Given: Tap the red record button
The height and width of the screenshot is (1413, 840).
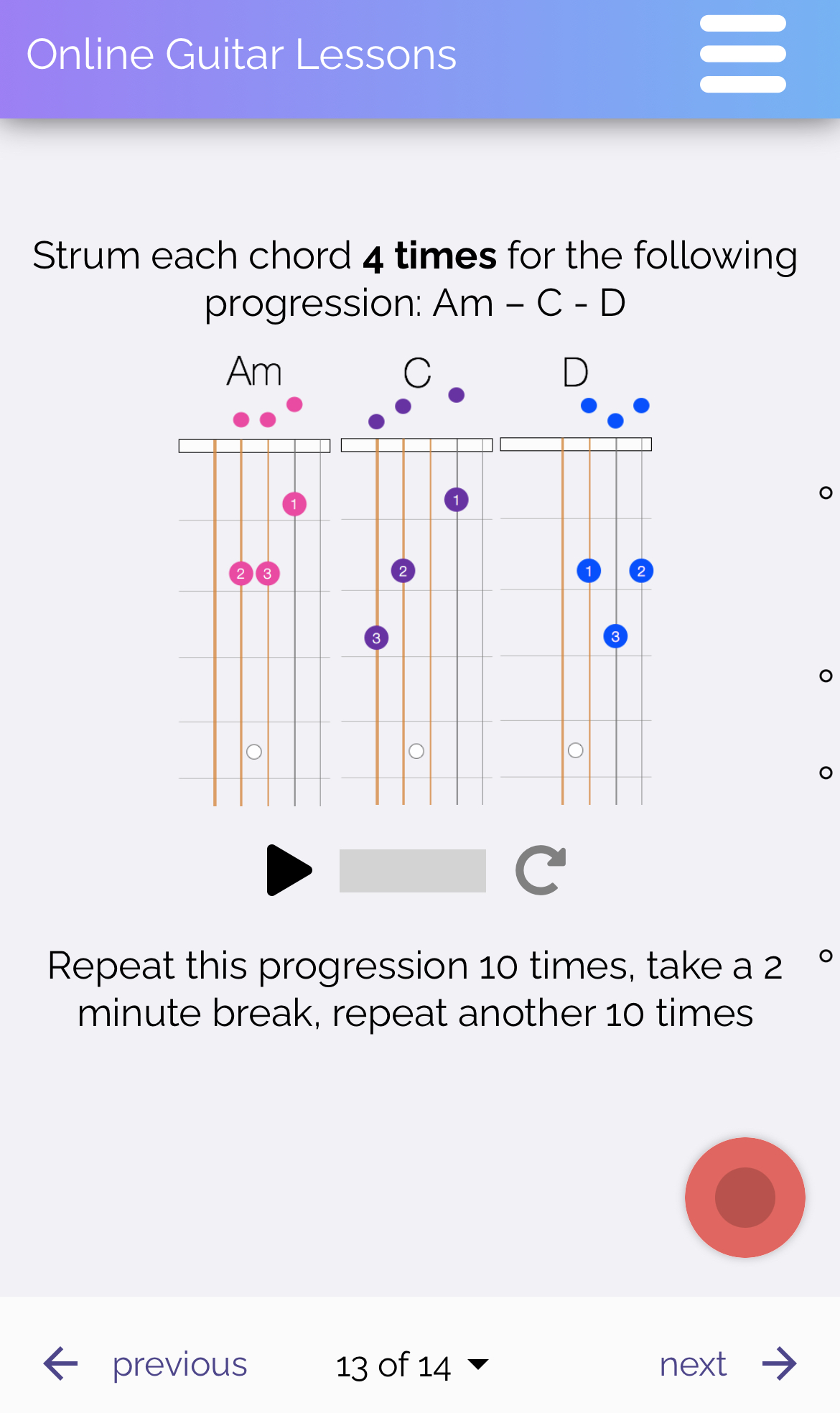Looking at the screenshot, I should [745, 1197].
